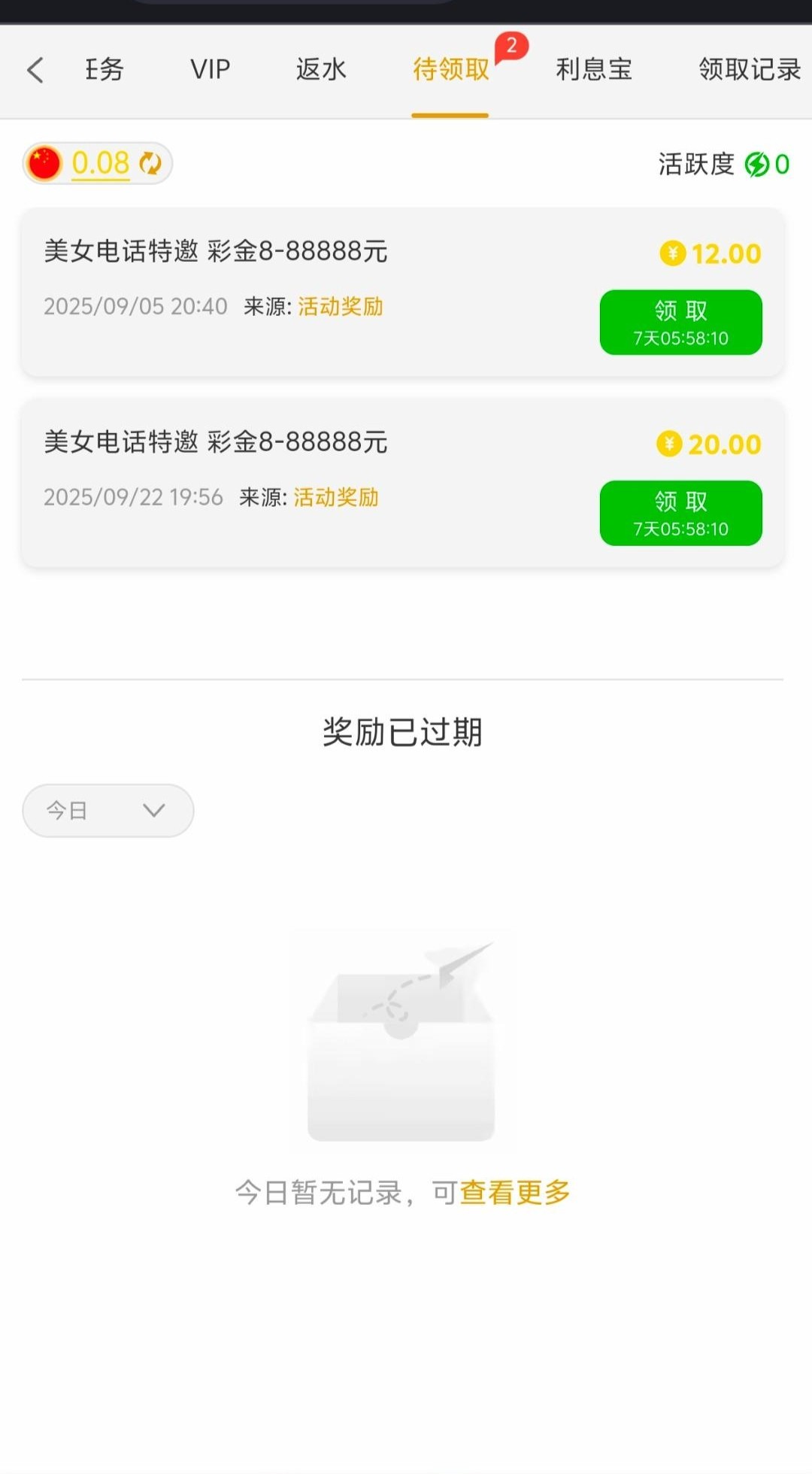
Task: View the 领取记录 tab
Action: (x=749, y=69)
